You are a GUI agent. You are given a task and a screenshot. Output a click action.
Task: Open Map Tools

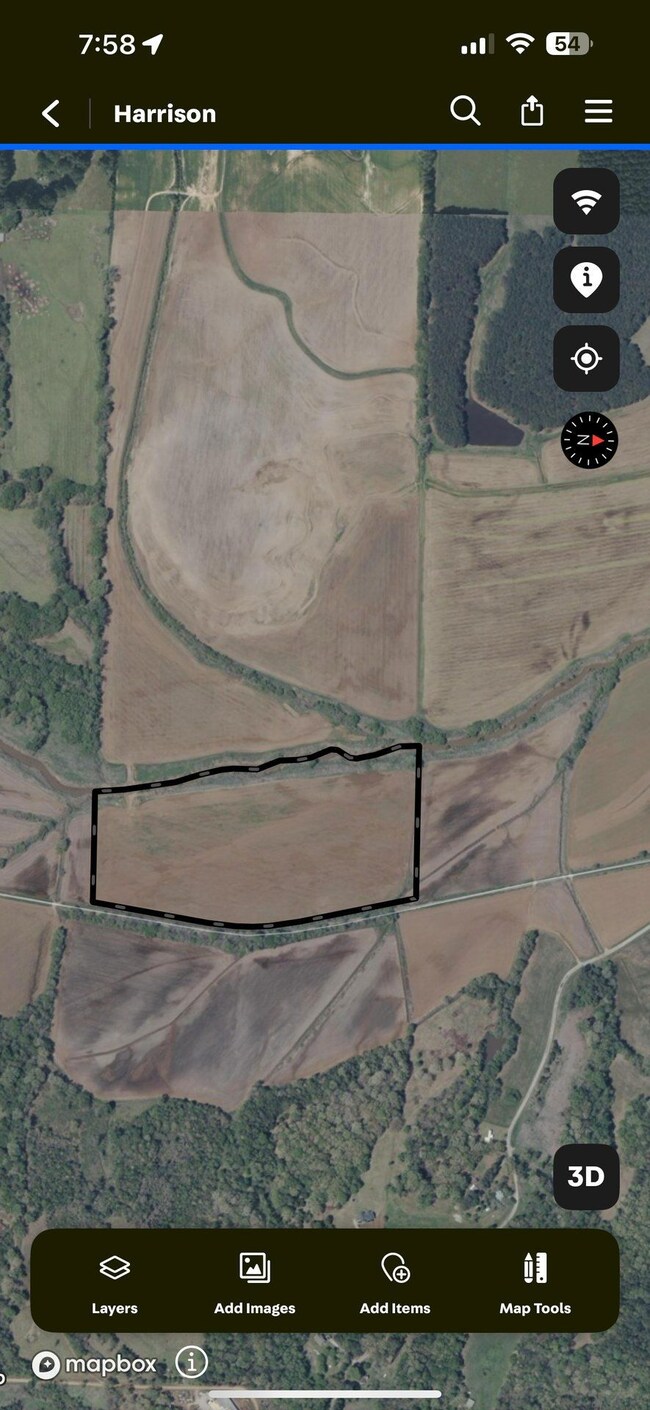tap(535, 1283)
